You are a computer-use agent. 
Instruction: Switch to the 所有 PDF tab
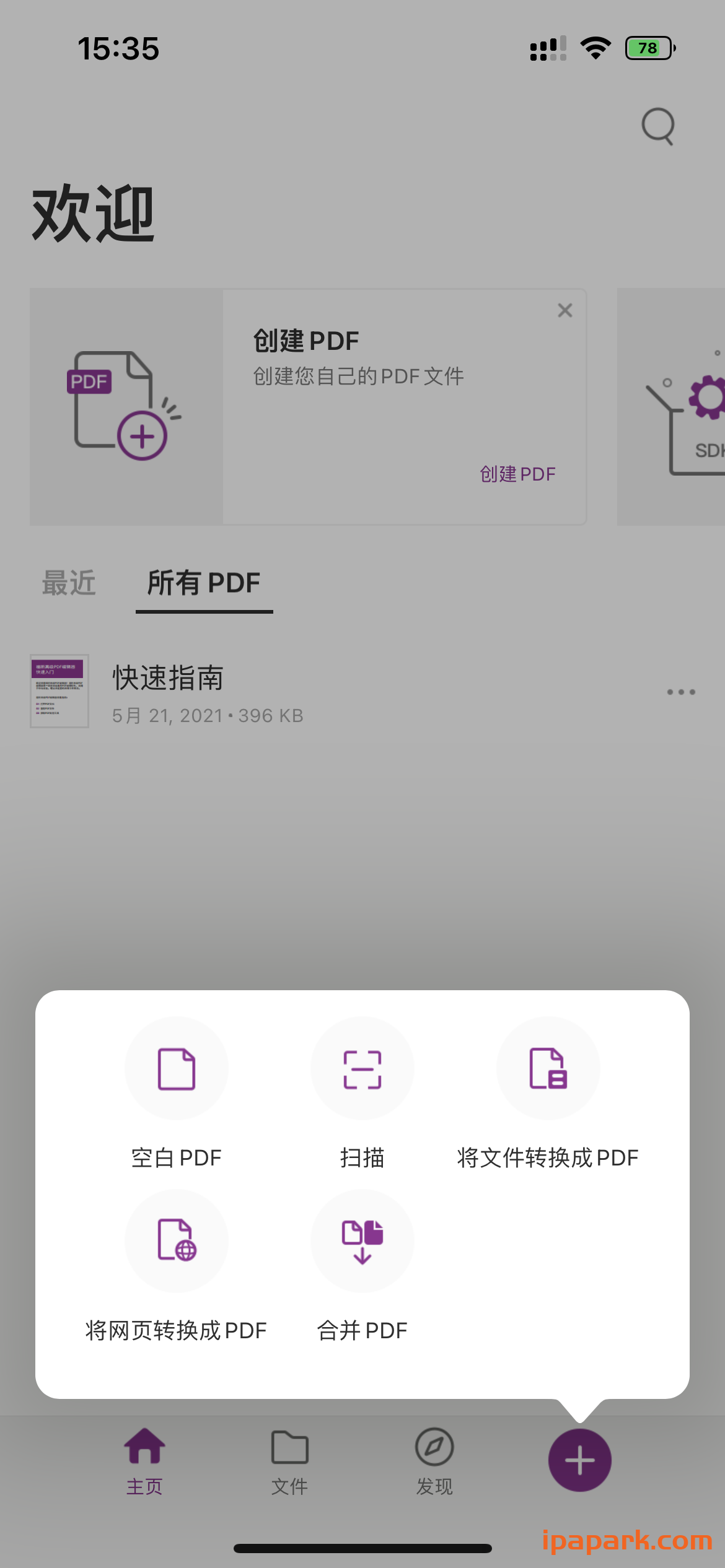coord(204,583)
